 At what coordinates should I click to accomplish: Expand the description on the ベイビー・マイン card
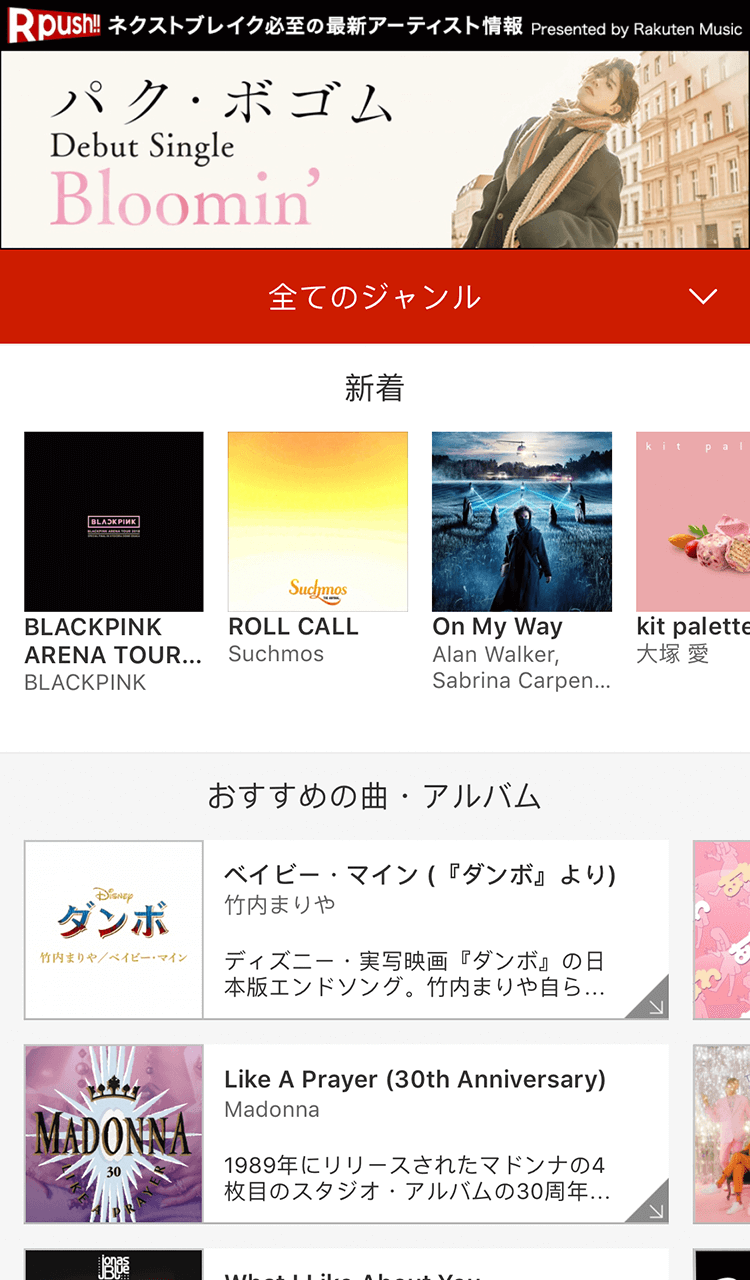click(x=648, y=999)
